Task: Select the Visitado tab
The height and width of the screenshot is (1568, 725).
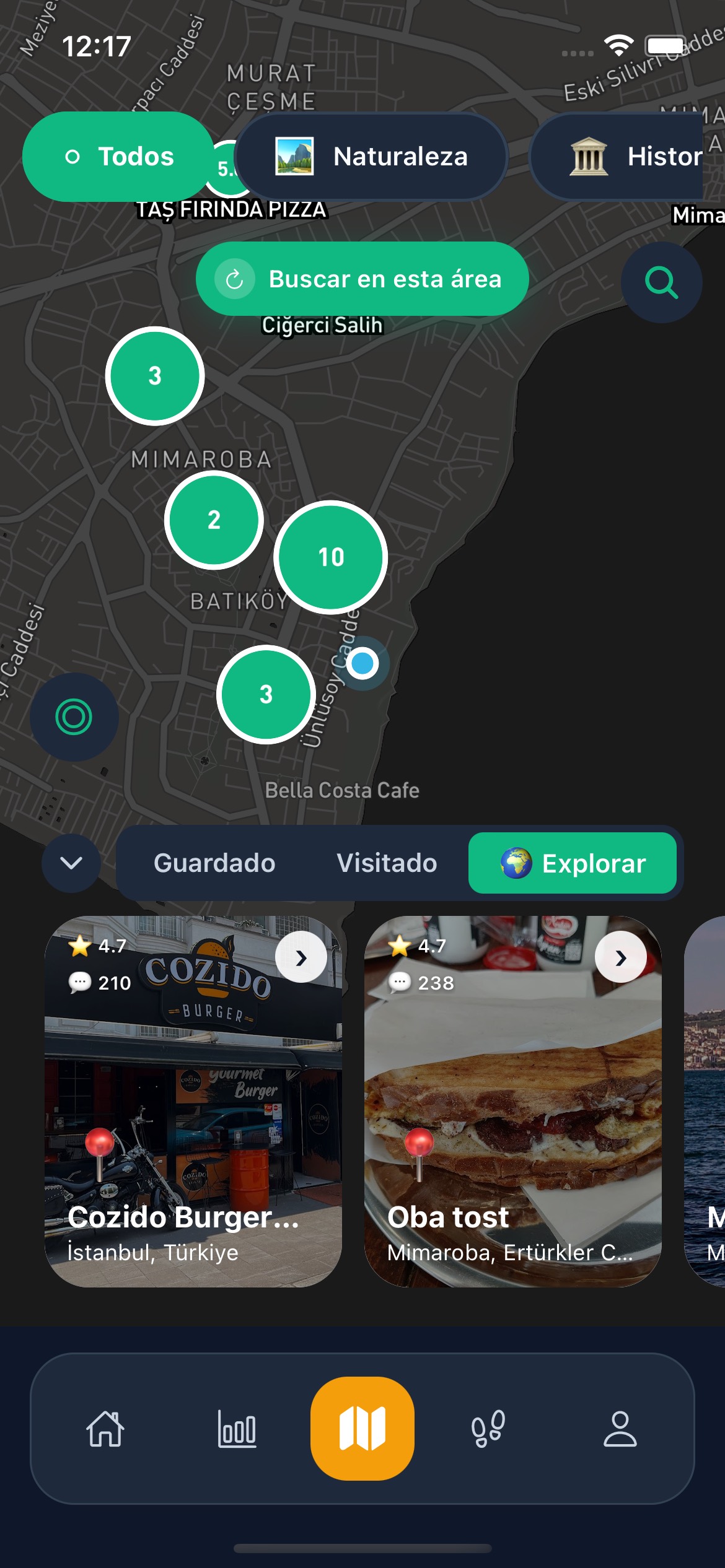Action: click(386, 863)
